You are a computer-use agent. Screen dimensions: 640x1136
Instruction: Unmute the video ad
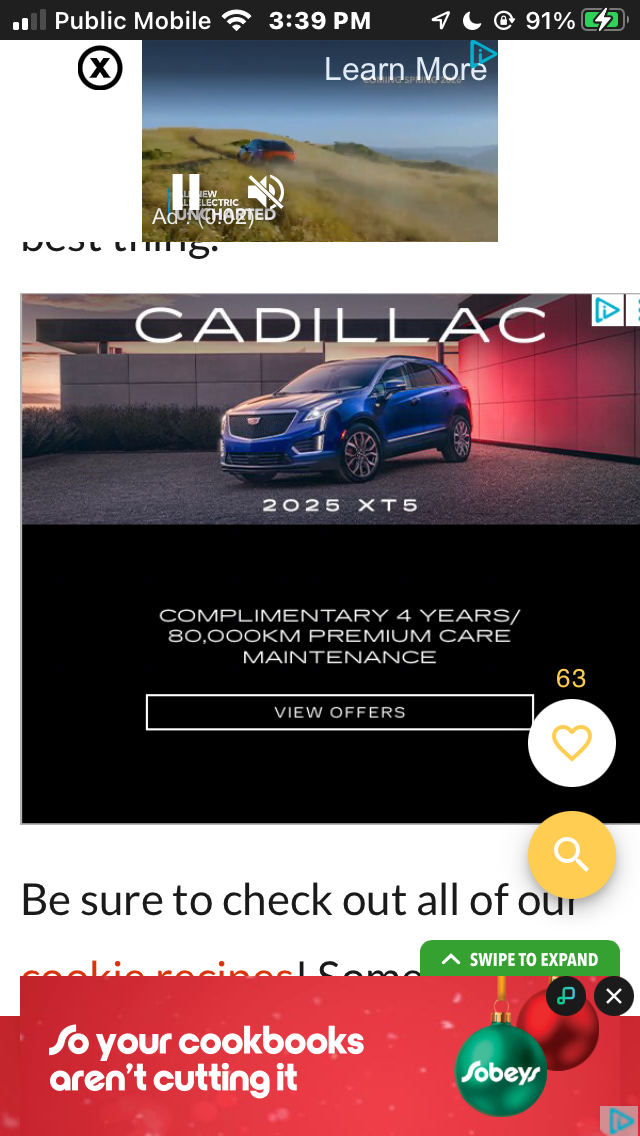(x=266, y=191)
